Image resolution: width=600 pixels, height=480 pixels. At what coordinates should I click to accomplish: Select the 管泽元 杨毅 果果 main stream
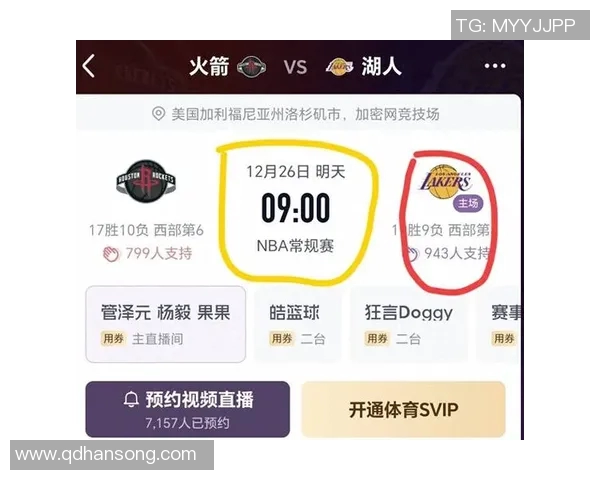[165, 324]
